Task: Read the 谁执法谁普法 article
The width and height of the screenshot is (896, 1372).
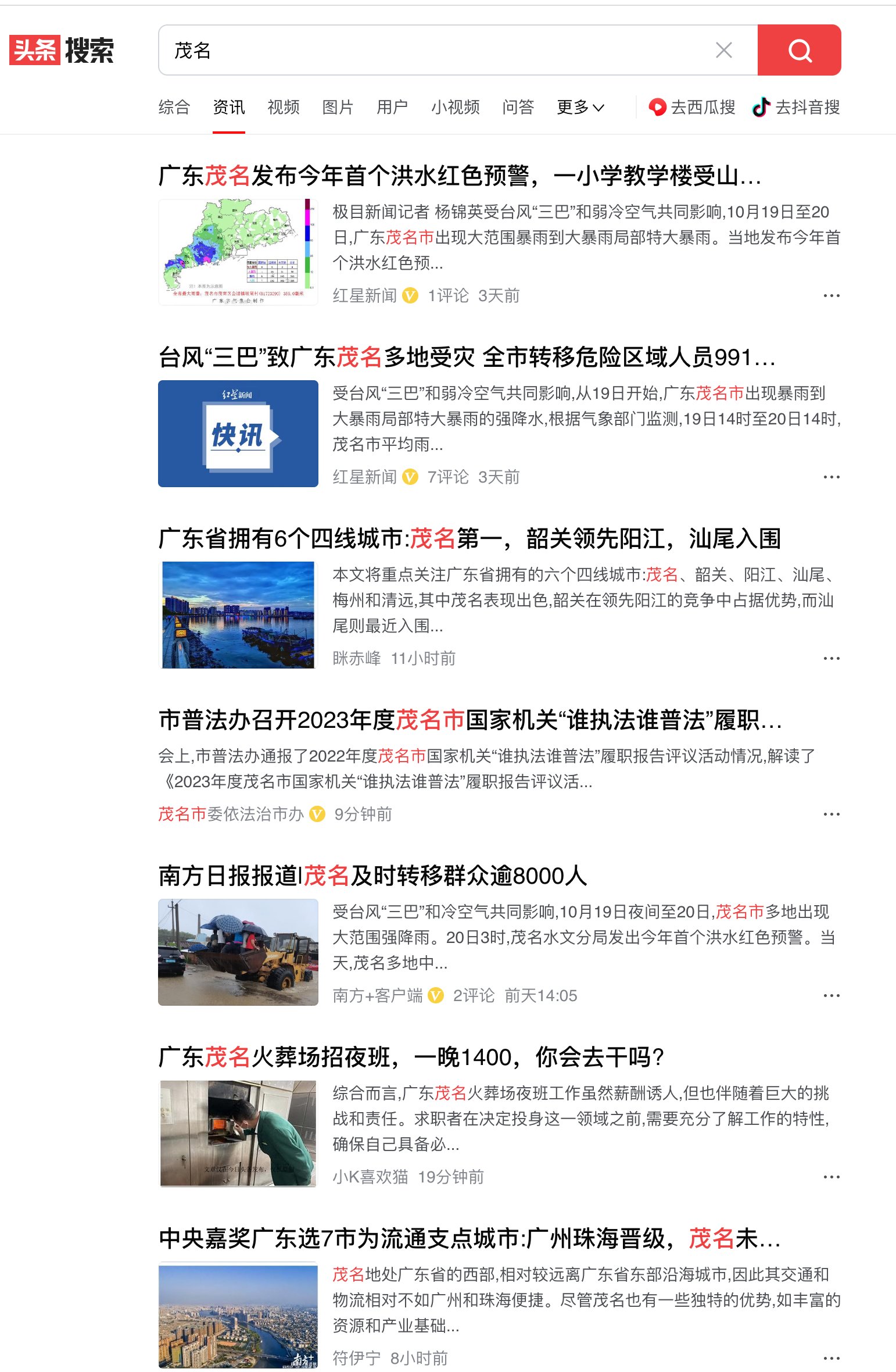Action: click(469, 720)
